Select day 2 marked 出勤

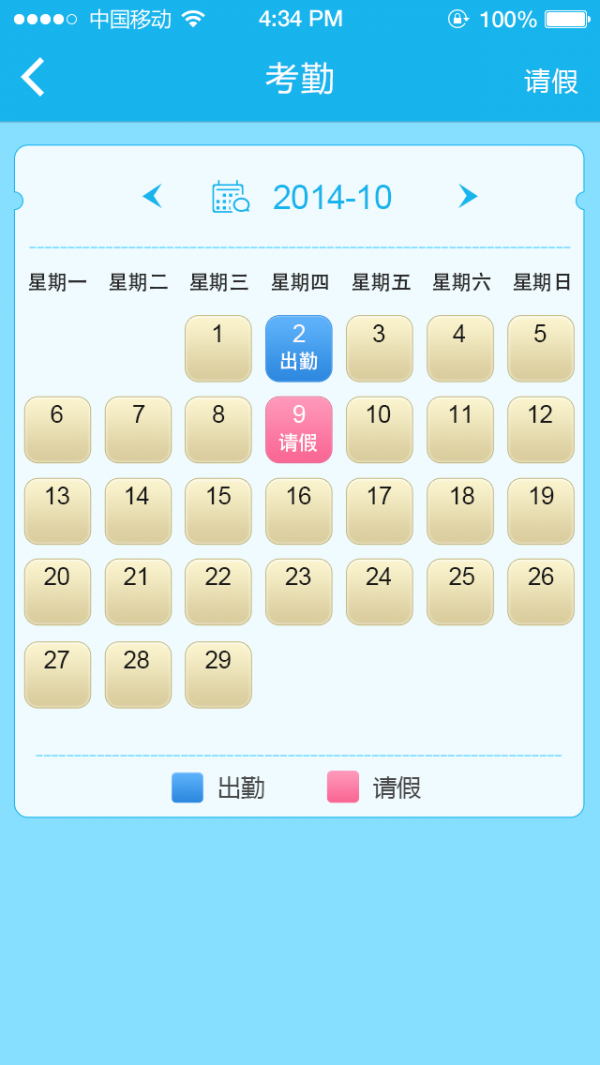[298, 348]
